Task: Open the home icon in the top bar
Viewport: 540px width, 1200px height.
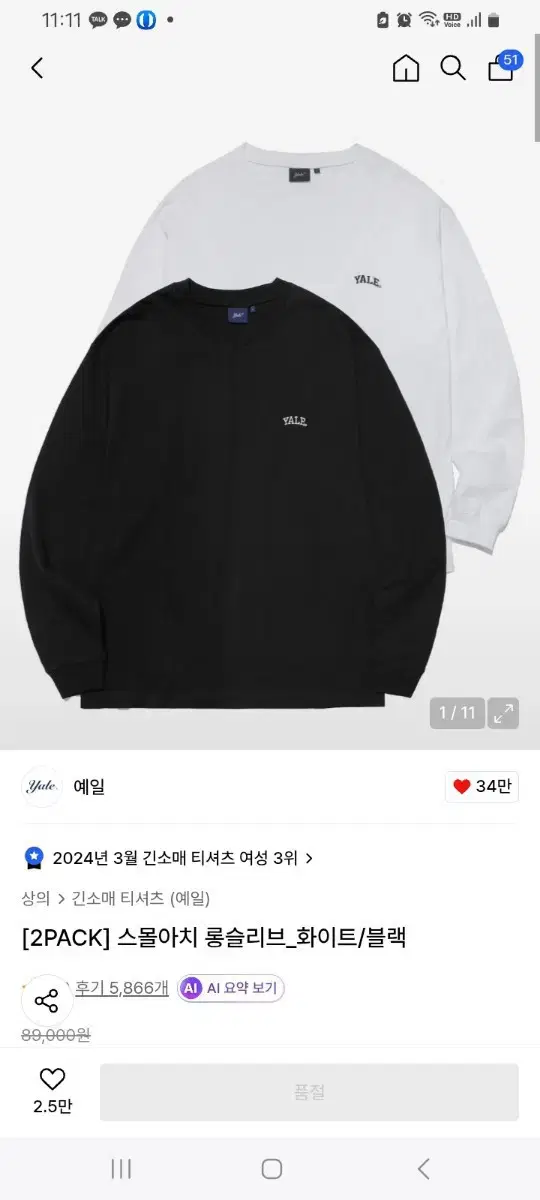Action: (x=406, y=68)
